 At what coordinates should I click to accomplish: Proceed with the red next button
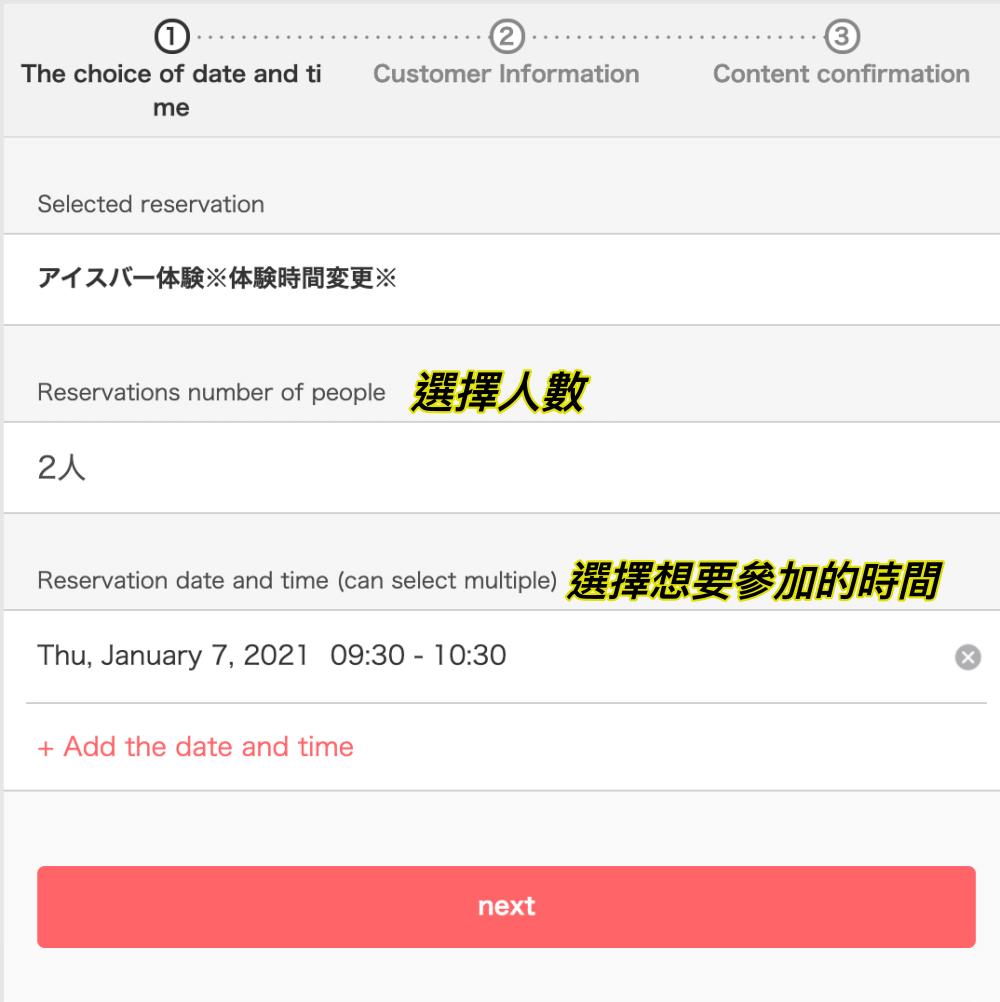506,906
